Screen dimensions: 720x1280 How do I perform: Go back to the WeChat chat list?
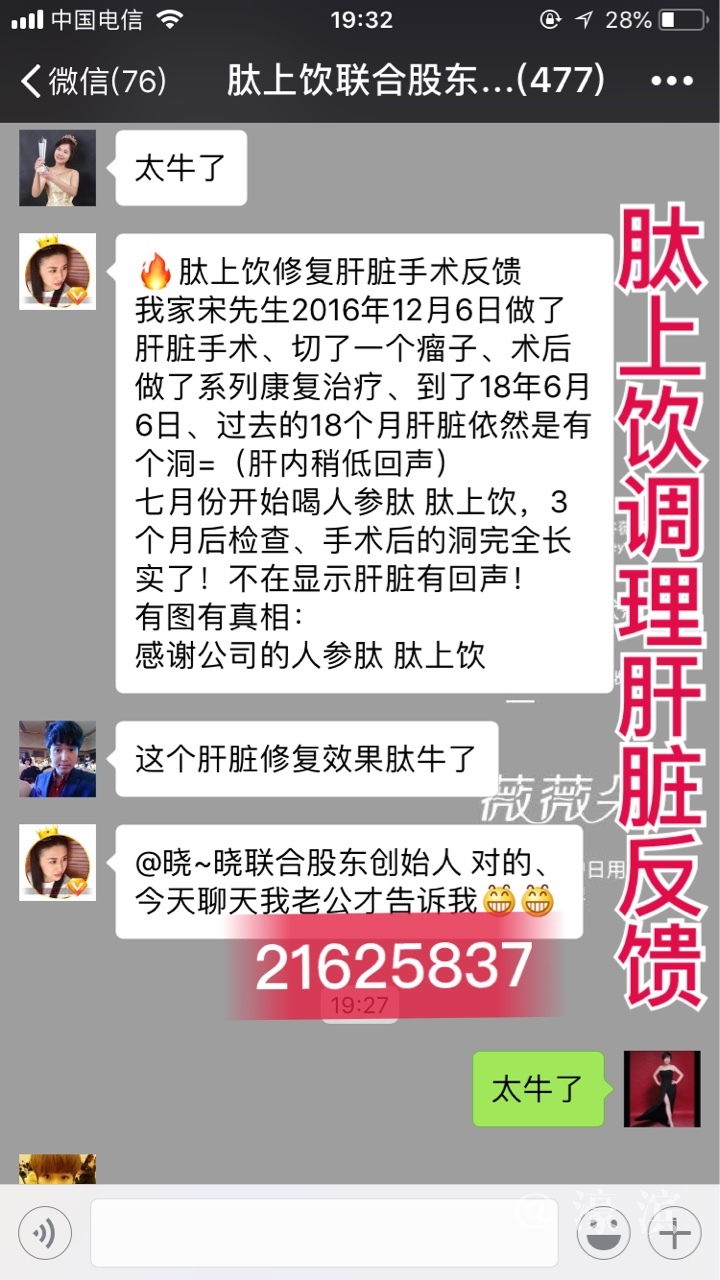pos(92,81)
